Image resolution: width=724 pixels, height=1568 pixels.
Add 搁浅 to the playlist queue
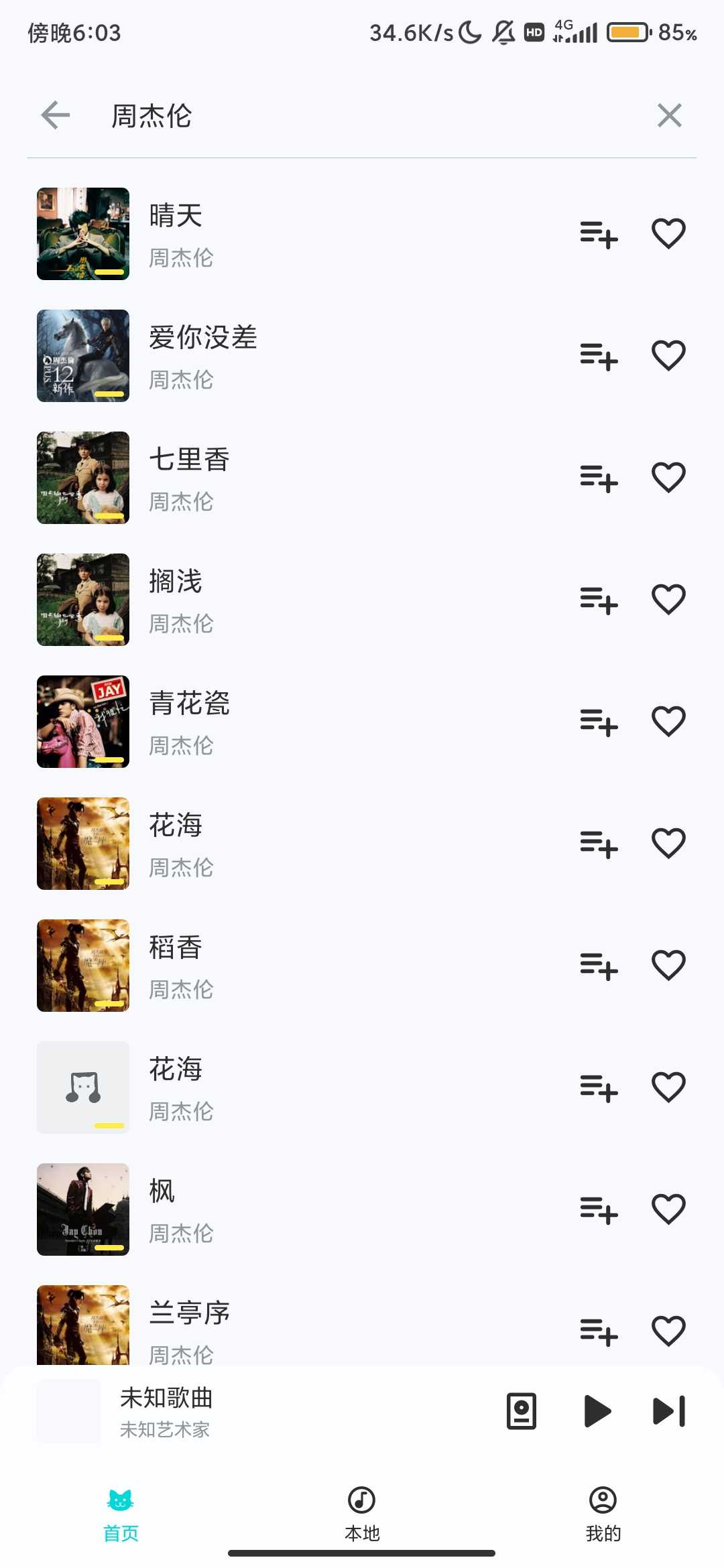point(599,600)
